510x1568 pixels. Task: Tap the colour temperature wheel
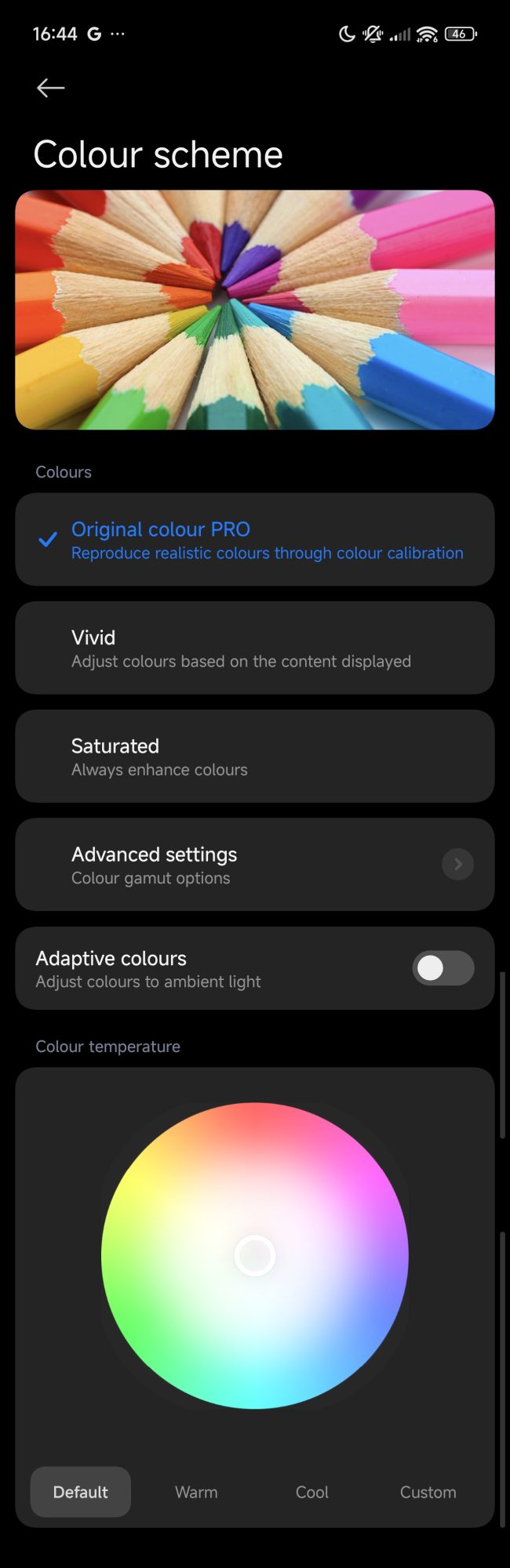coord(254,1255)
